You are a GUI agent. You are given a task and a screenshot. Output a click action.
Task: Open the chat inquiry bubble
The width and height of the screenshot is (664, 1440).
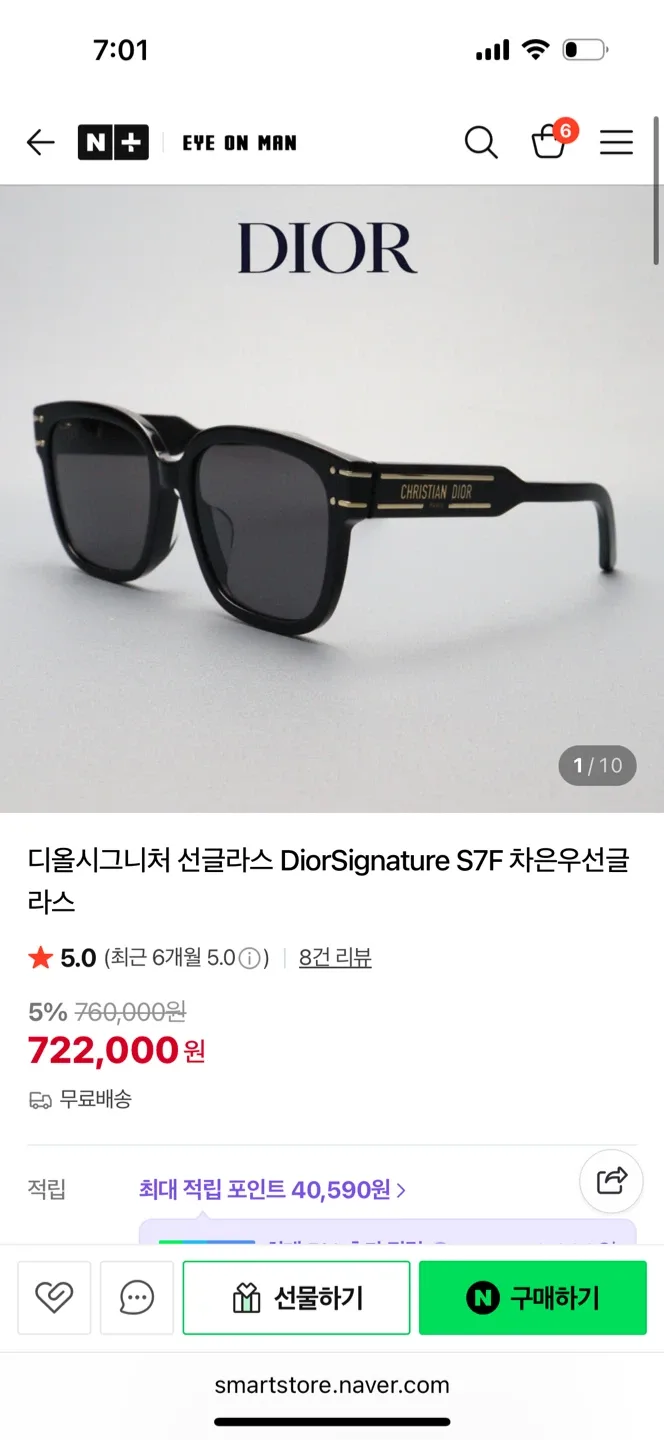(137, 1298)
